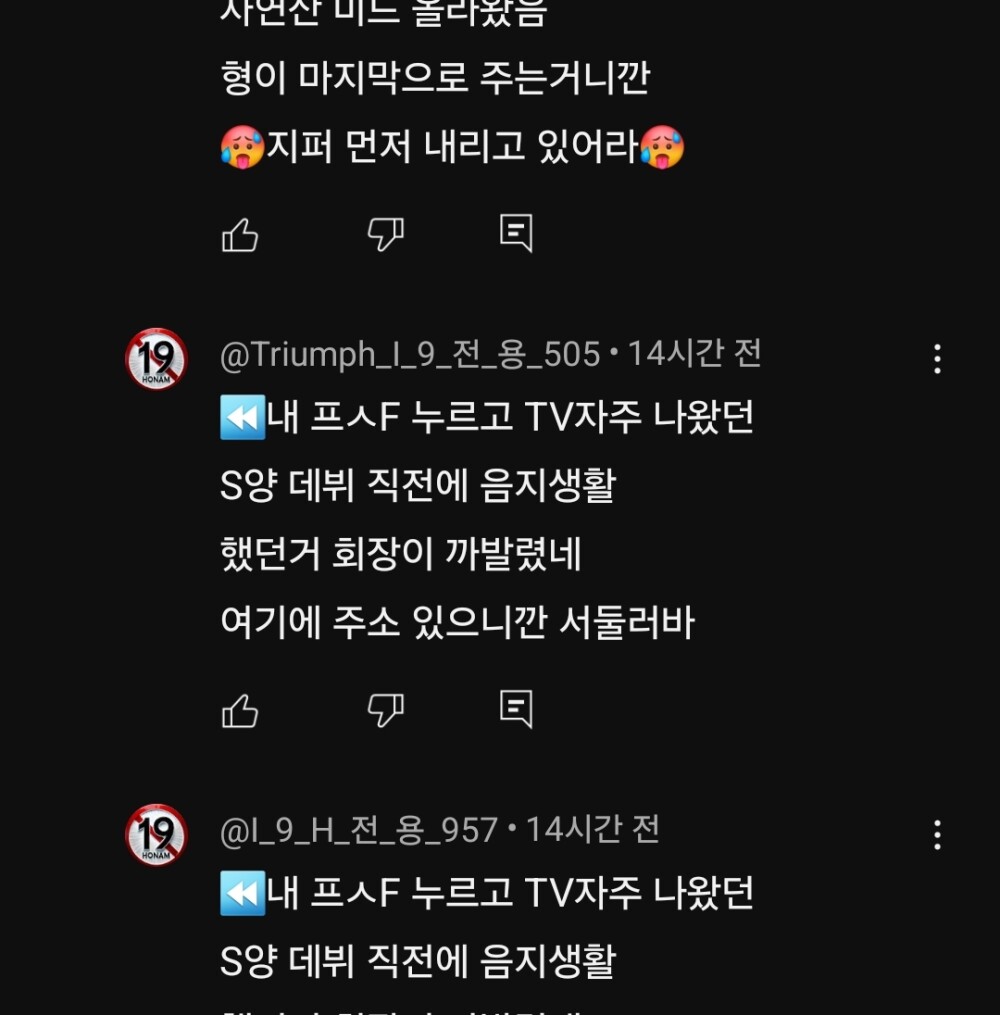Open the overflow menu for @I_9_H_전_용_957's comment
The width and height of the screenshot is (1000, 1015).
[x=937, y=835]
